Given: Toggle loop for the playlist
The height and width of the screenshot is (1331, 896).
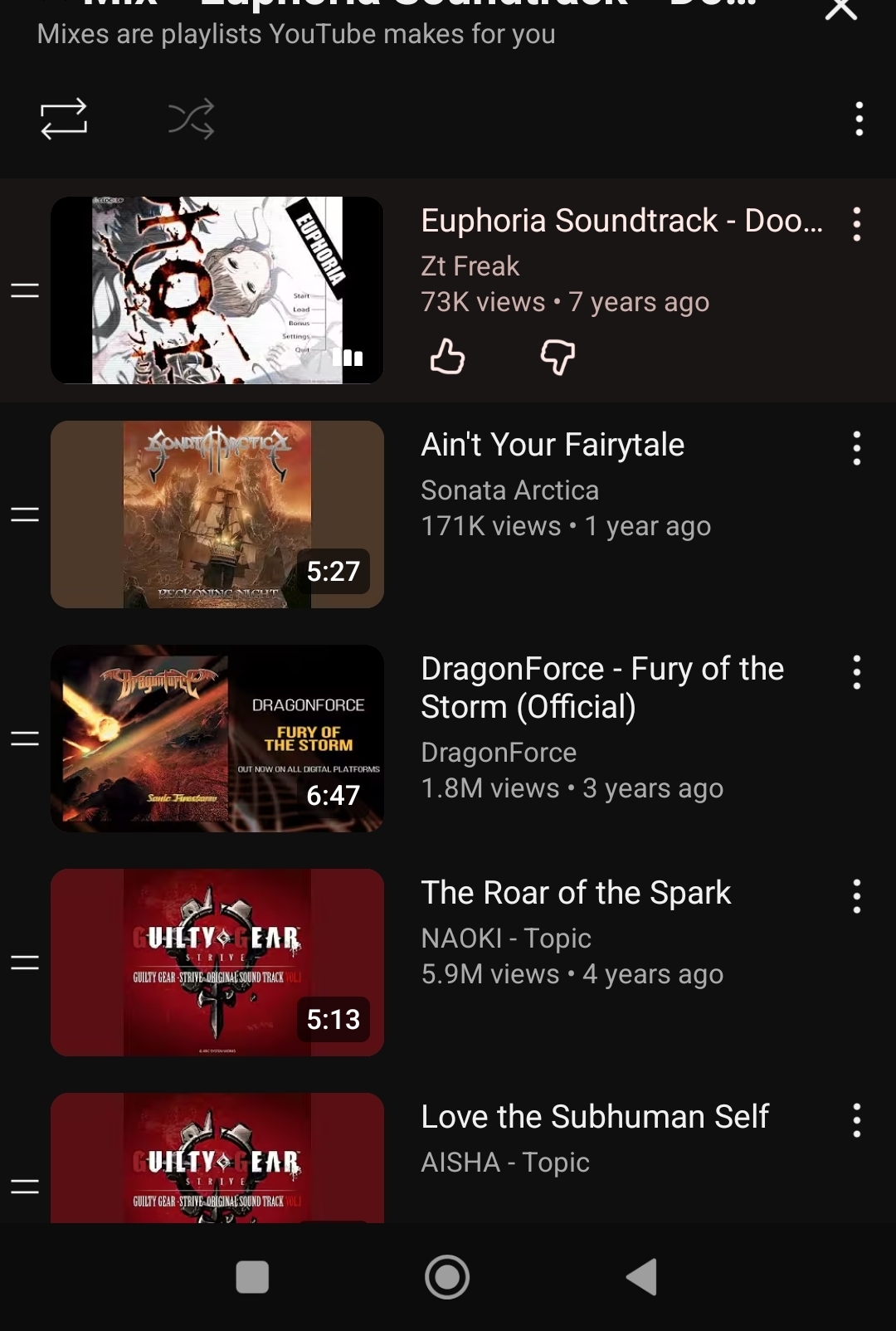Looking at the screenshot, I should pos(64,119).
